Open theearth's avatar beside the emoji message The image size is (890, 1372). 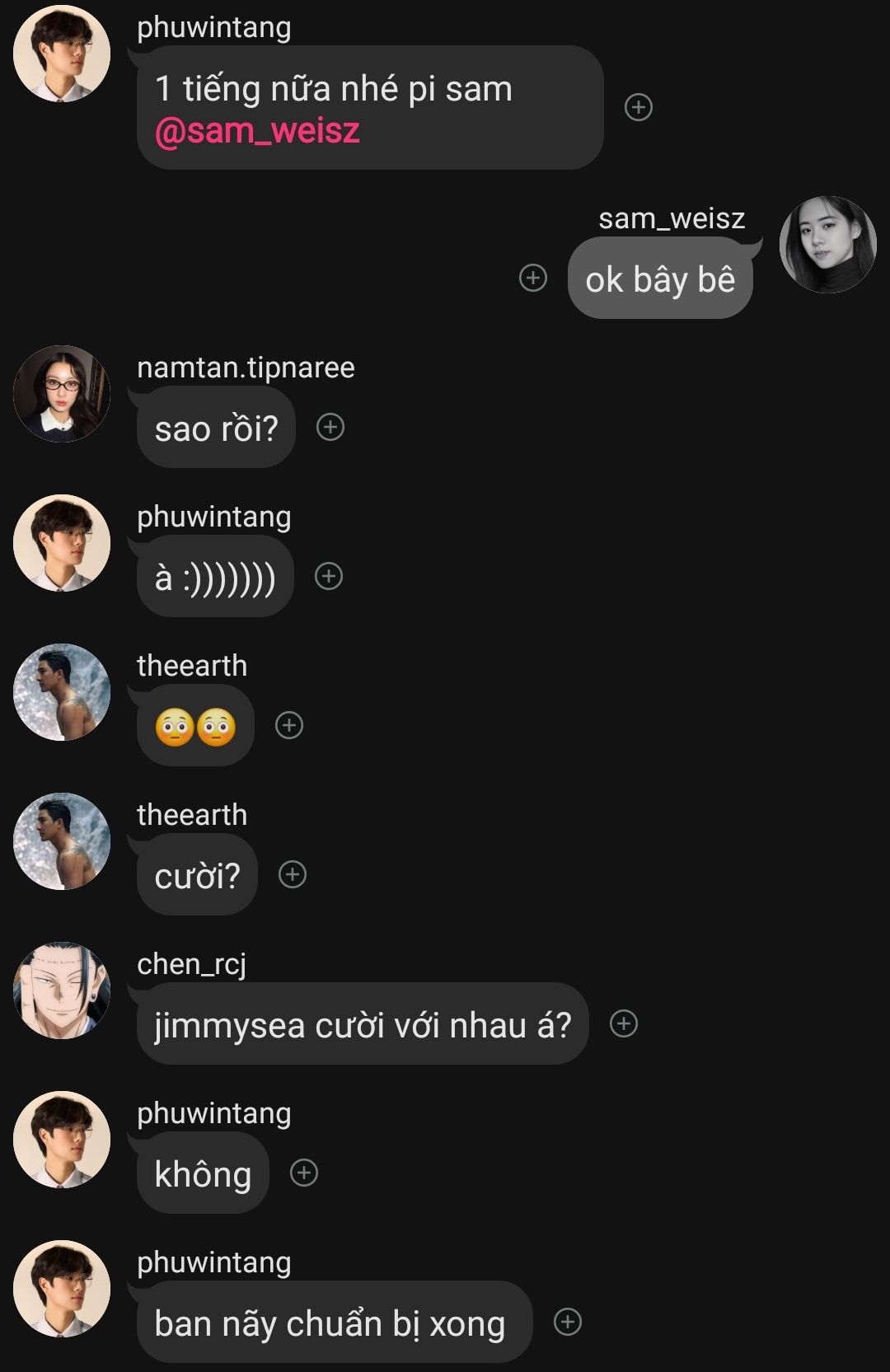point(62,692)
